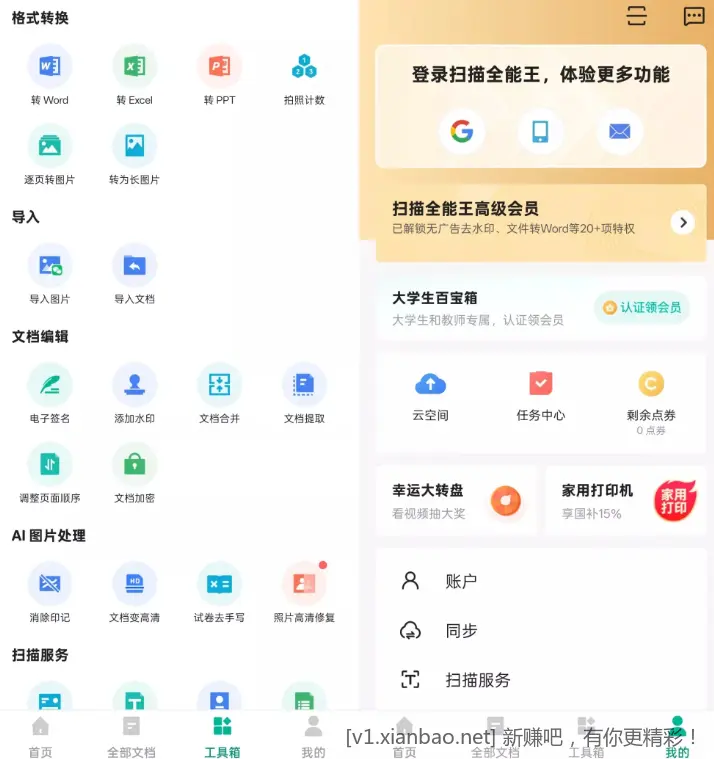Screen dimensions: 714x759
Task: Open the 扫描全能王高级会员 banner arrow
Action: [682, 222]
